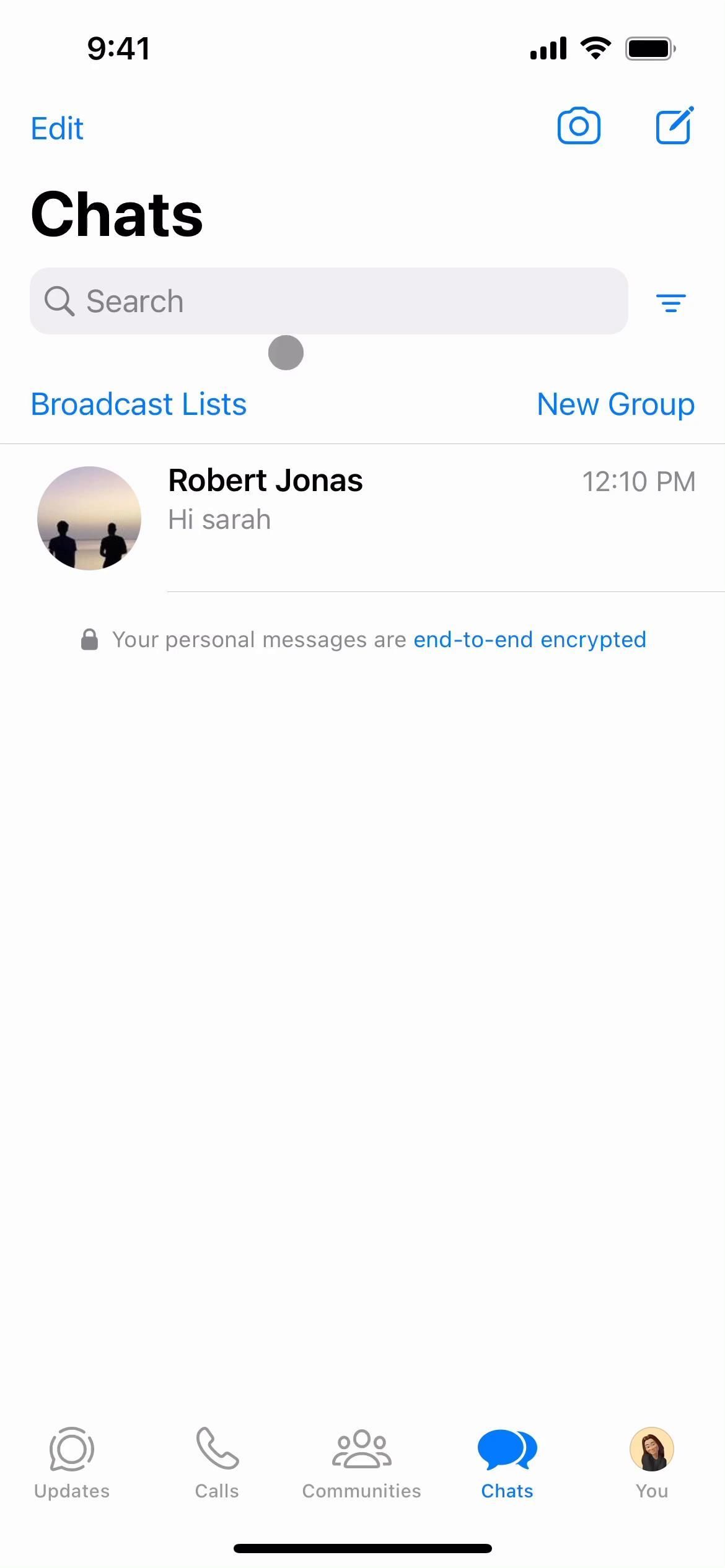
Task: Open Broadcast Lists
Action: 139,404
